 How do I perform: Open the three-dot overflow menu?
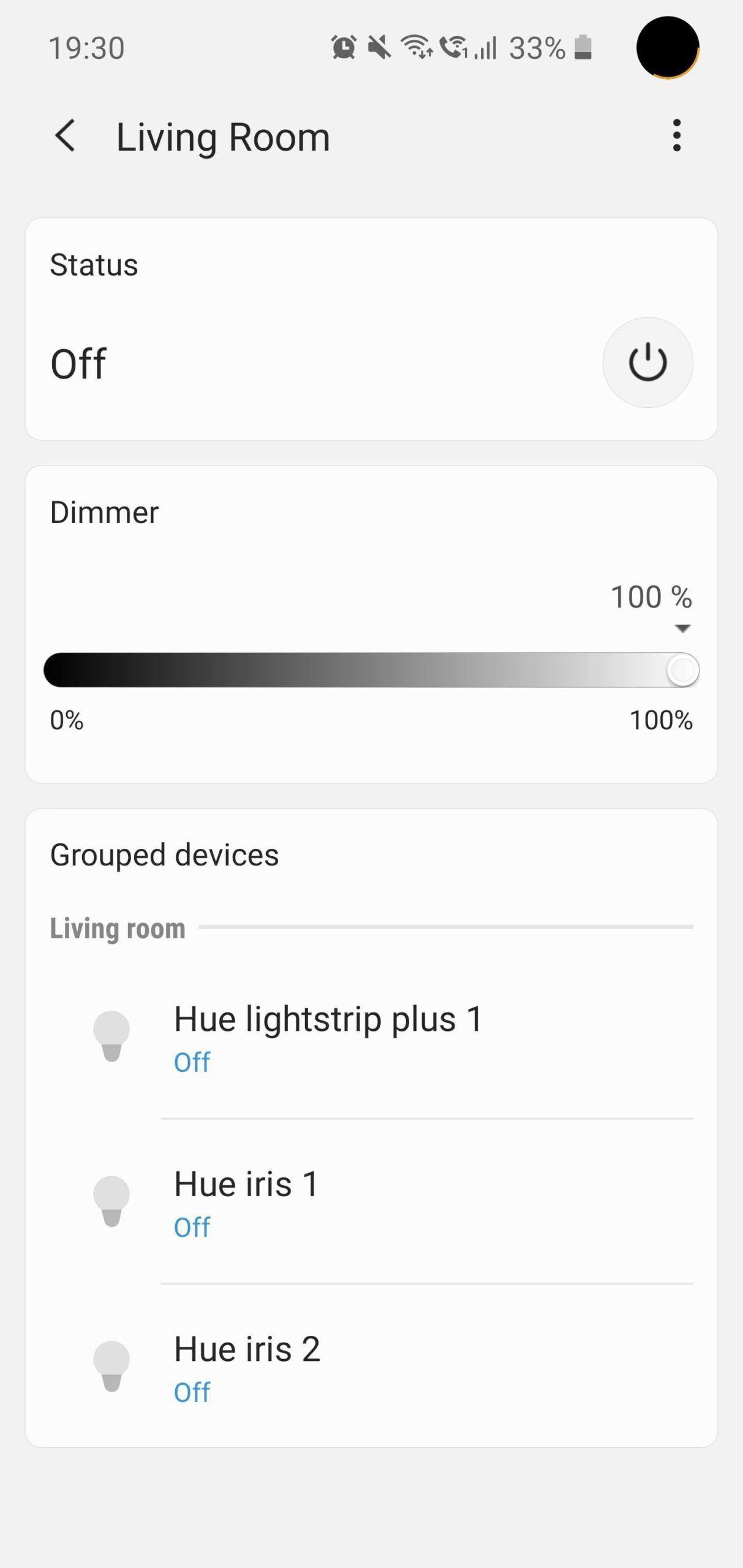tap(676, 136)
